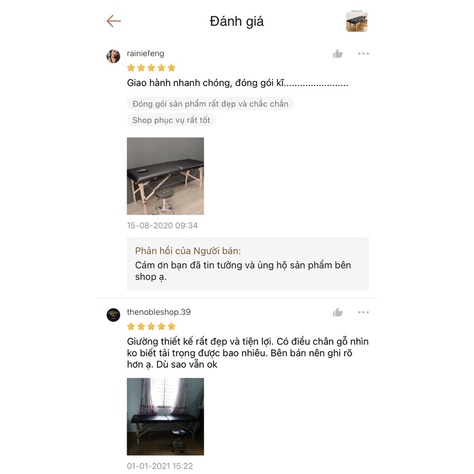Like rainiefeng's review
This screenshot has height=474, width=474.
(x=338, y=54)
